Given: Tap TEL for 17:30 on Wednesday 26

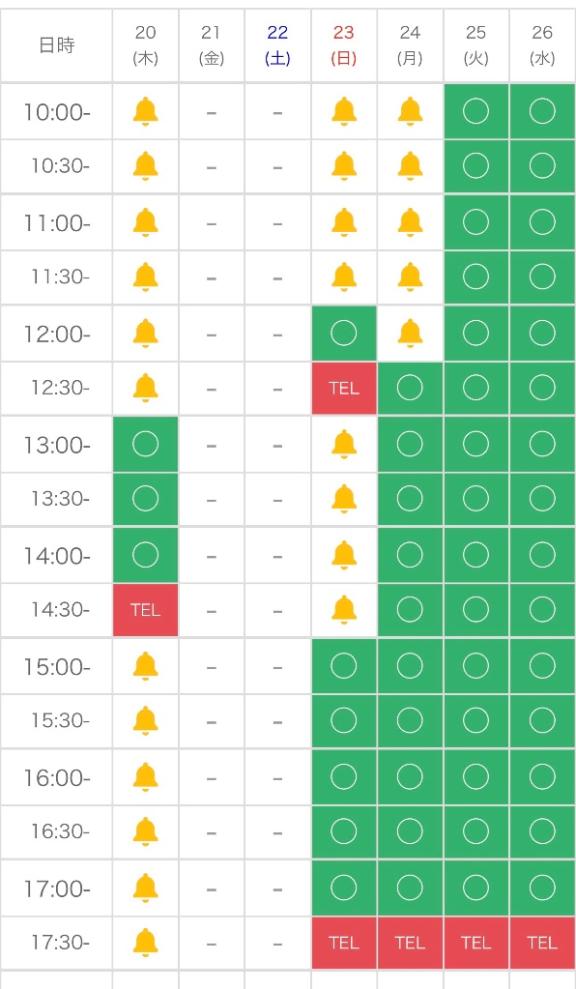Looking at the screenshot, I should (x=543, y=943).
